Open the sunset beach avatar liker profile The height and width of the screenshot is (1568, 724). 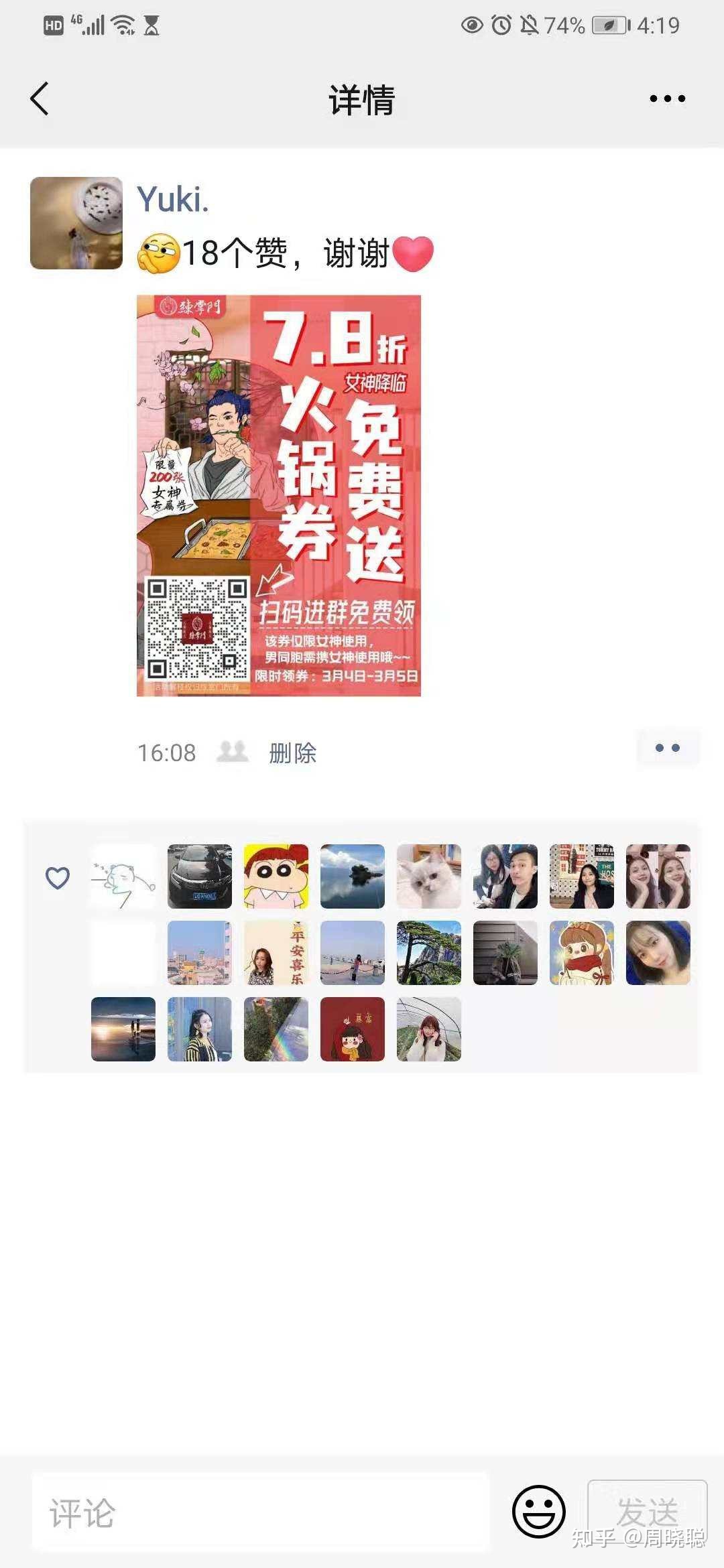[123, 1029]
